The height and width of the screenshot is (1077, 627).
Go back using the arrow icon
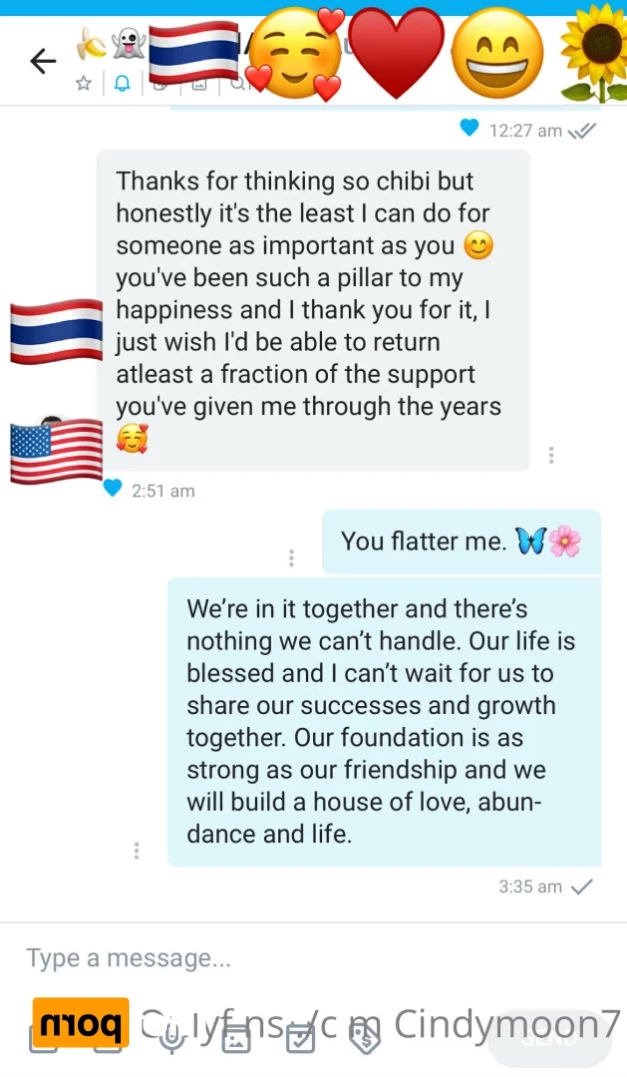tap(43, 62)
